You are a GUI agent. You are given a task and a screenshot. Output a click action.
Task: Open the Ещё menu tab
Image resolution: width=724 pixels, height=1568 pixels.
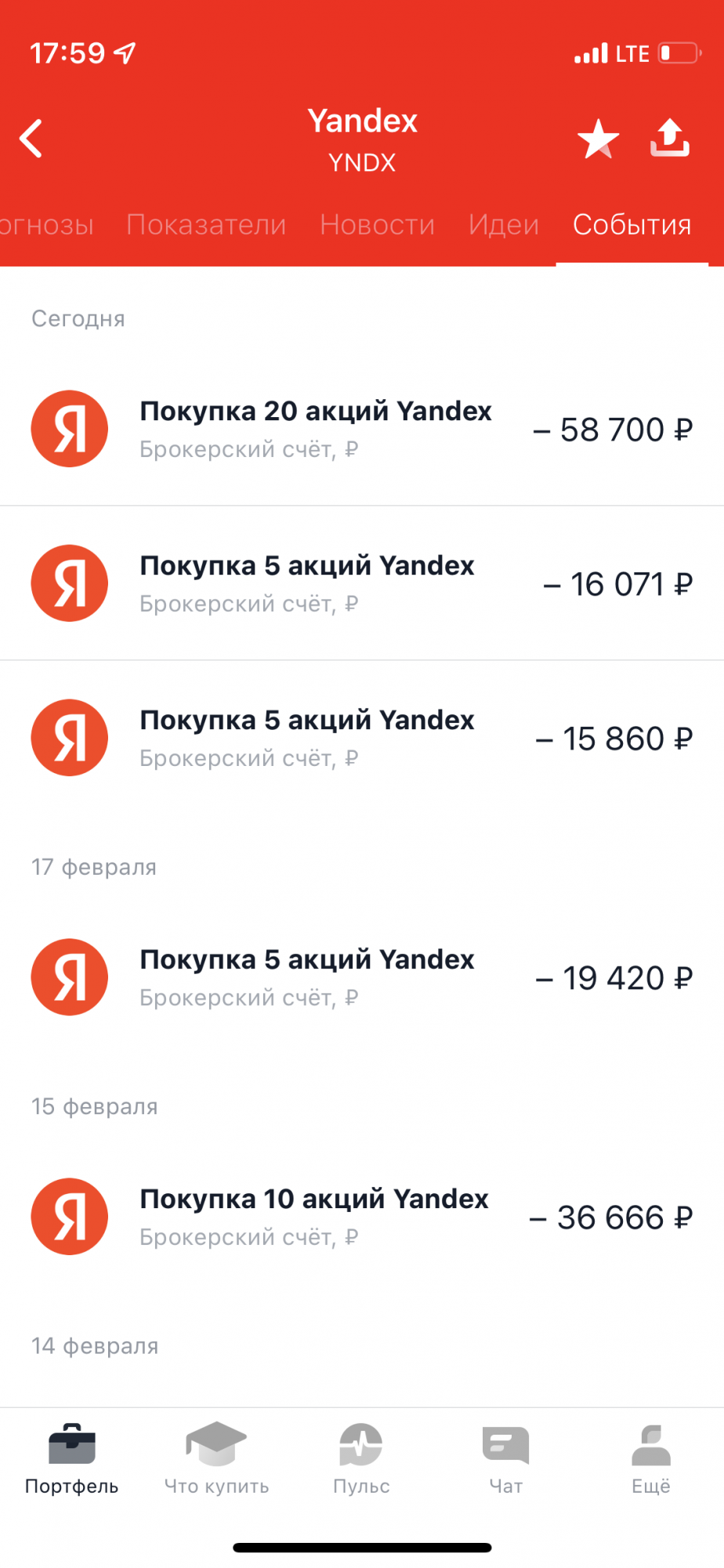651,1459
